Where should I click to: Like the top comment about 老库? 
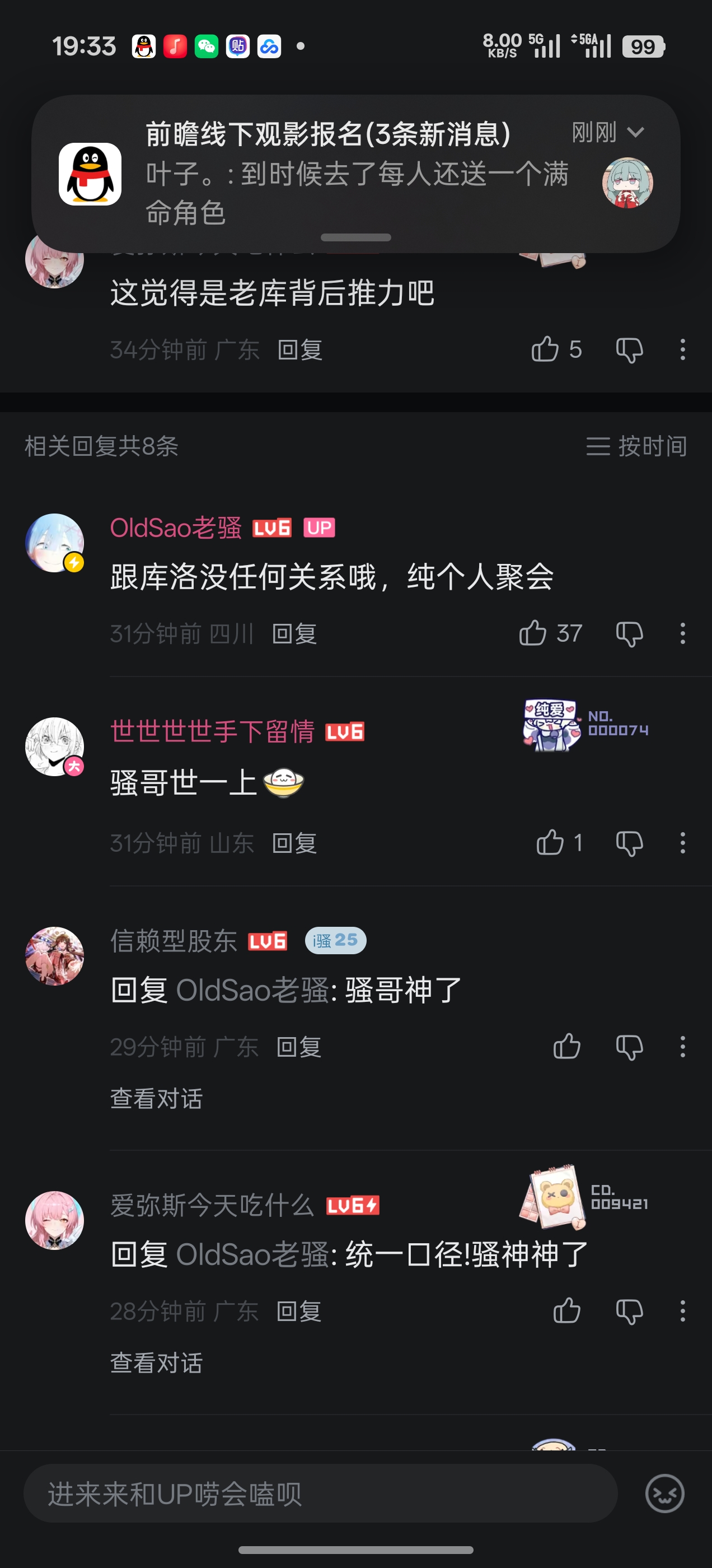coord(545,349)
